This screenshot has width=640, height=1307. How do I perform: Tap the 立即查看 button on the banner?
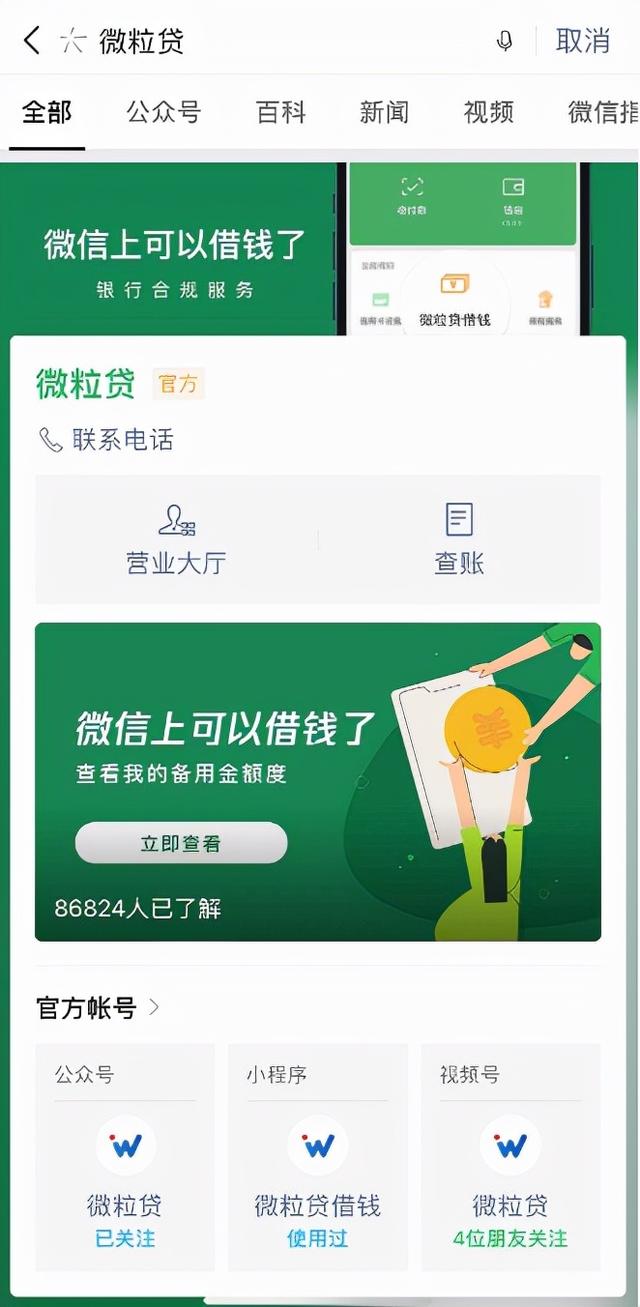181,843
